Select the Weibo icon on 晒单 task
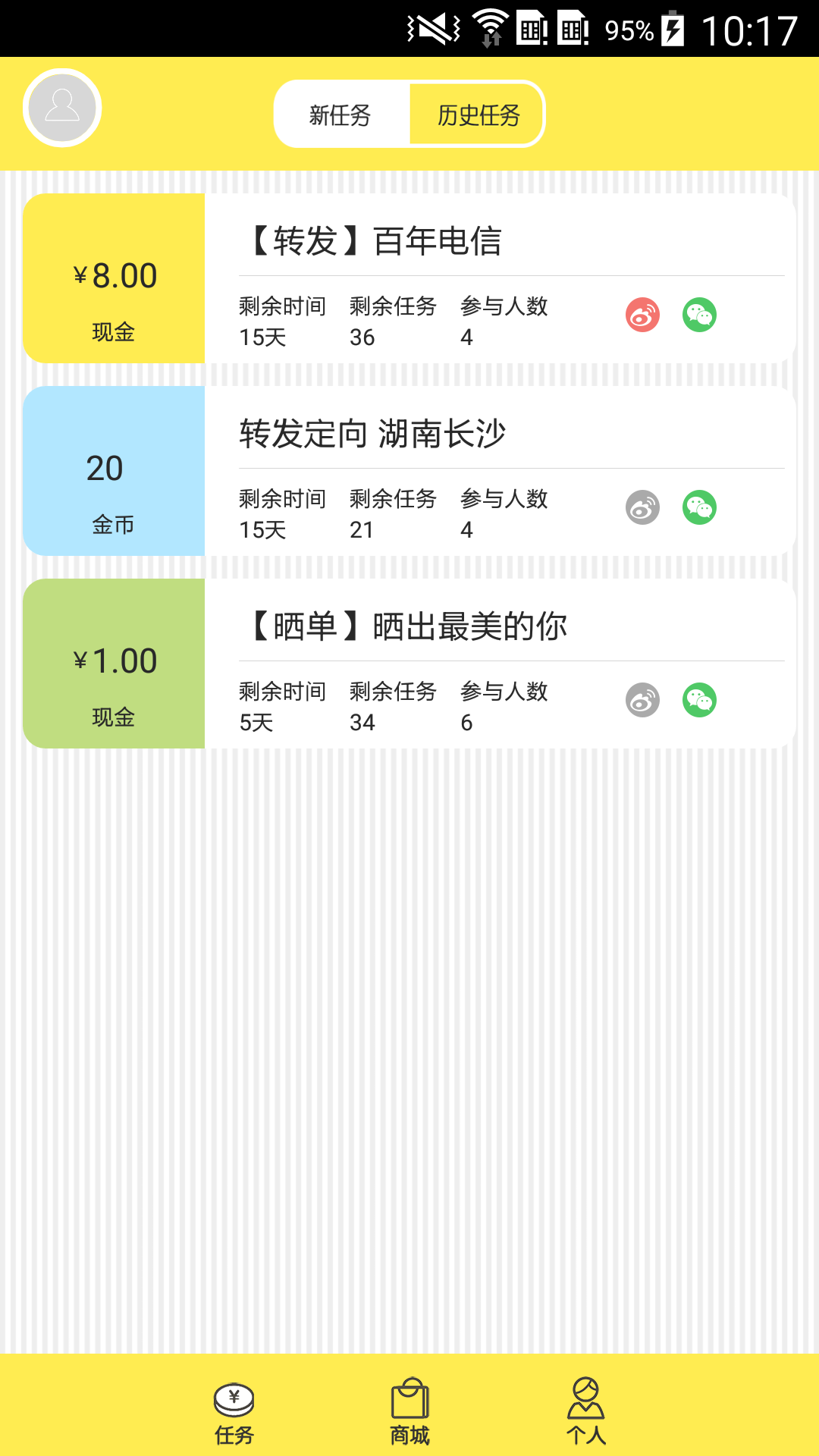Viewport: 819px width, 1456px height. 642,701
